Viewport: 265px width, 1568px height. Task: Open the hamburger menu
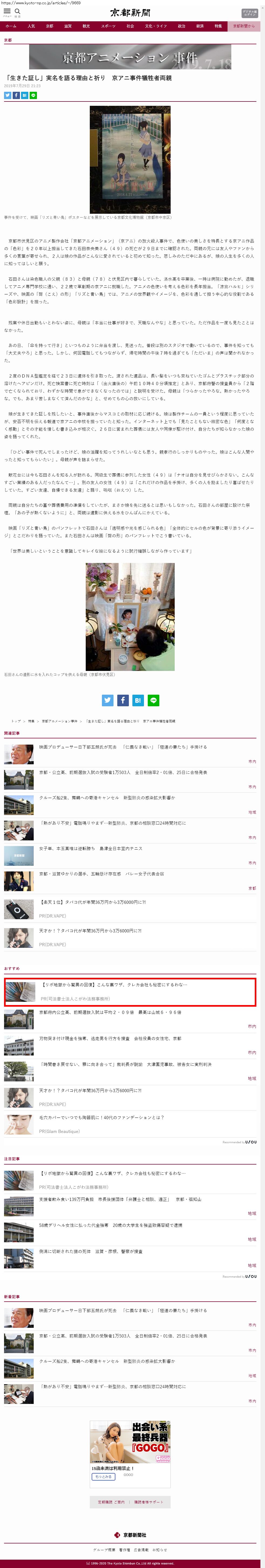point(7,12)
